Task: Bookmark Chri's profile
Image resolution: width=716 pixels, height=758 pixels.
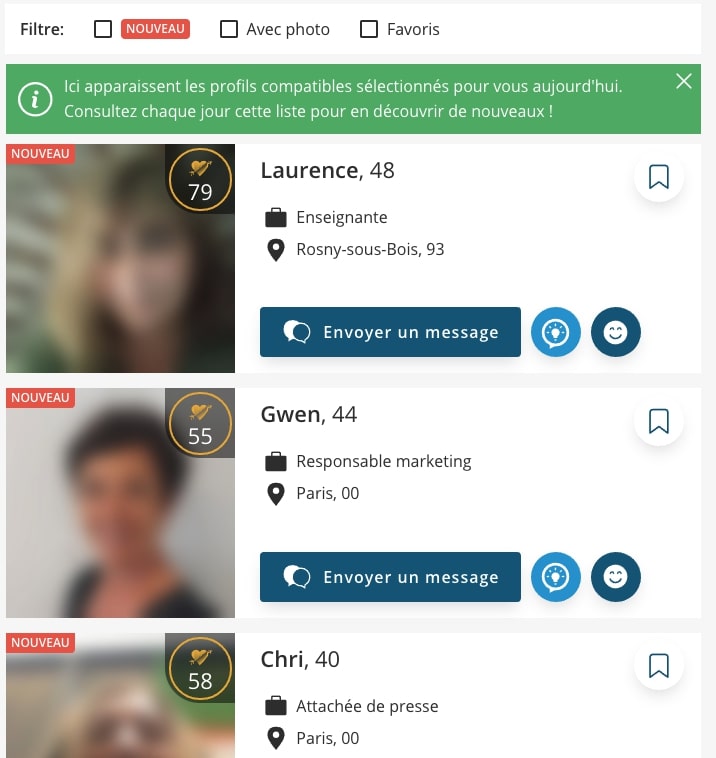Action: click(x=659, y=666)
